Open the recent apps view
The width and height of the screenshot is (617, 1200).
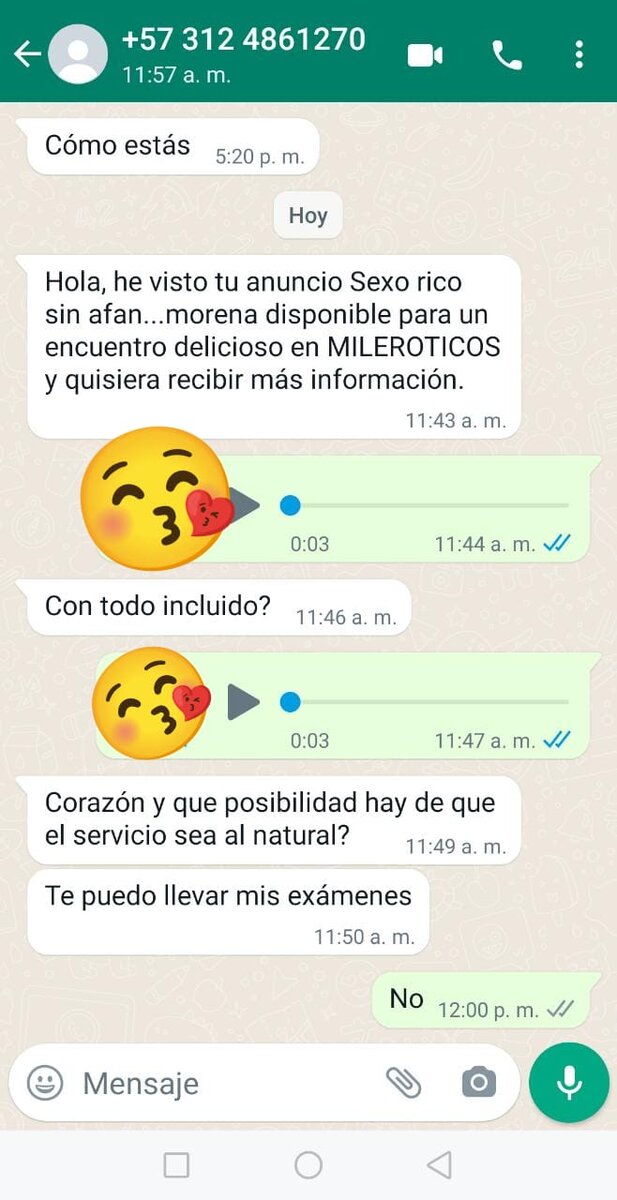(176, 1165)
